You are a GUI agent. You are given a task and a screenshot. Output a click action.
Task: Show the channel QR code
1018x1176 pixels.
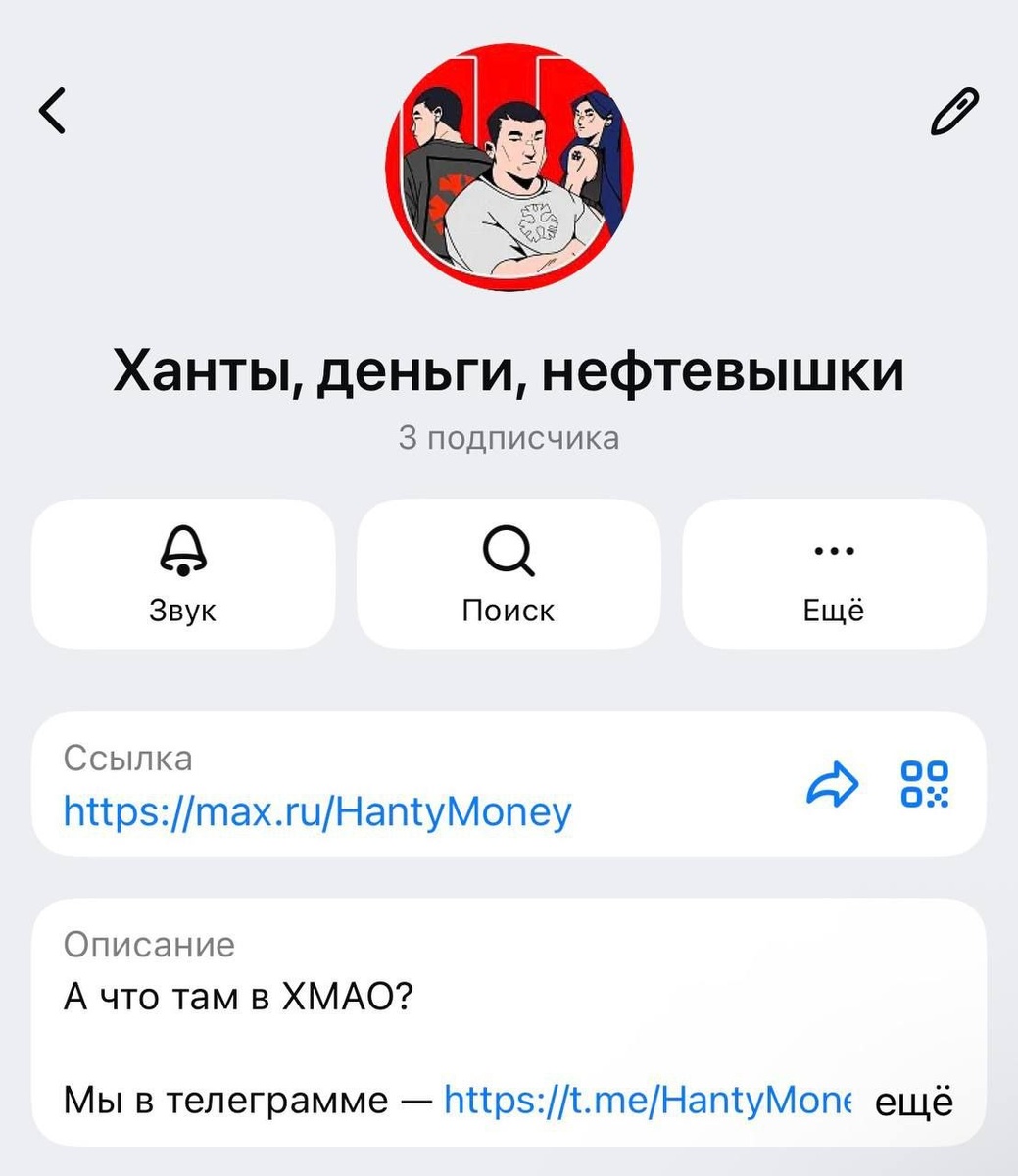925,785
